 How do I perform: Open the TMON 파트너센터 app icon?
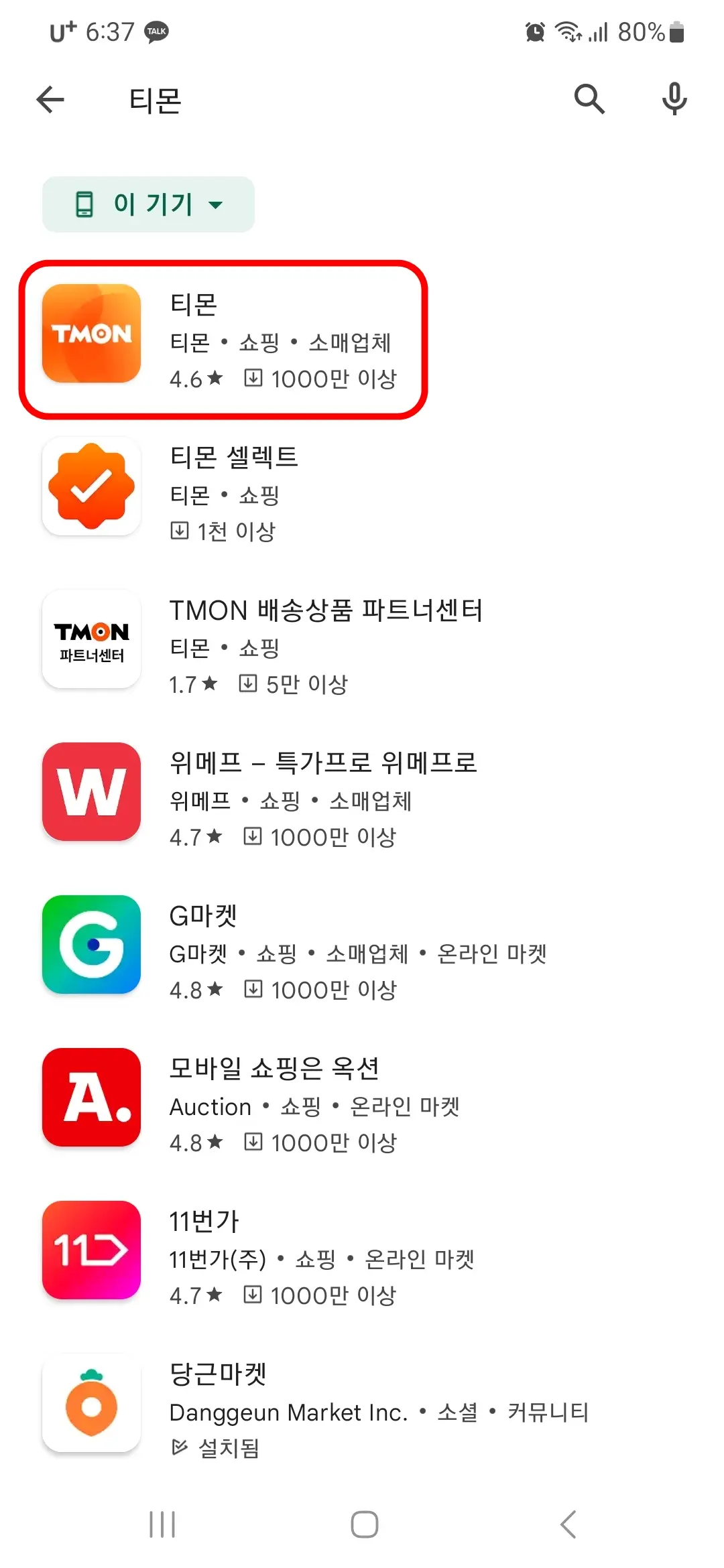[x=91, y=640]
